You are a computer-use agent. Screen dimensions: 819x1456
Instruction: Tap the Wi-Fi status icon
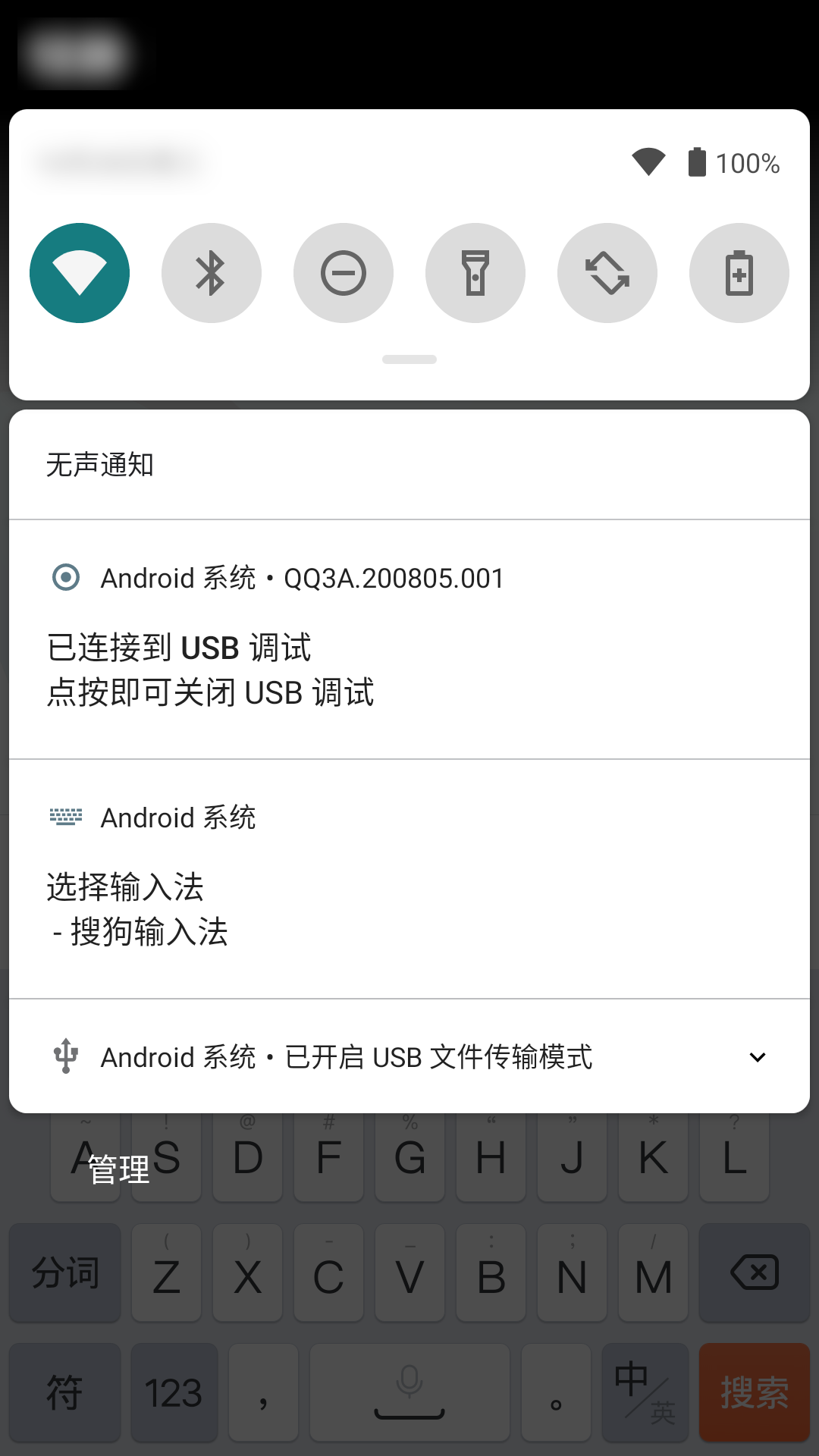(648, 162)
